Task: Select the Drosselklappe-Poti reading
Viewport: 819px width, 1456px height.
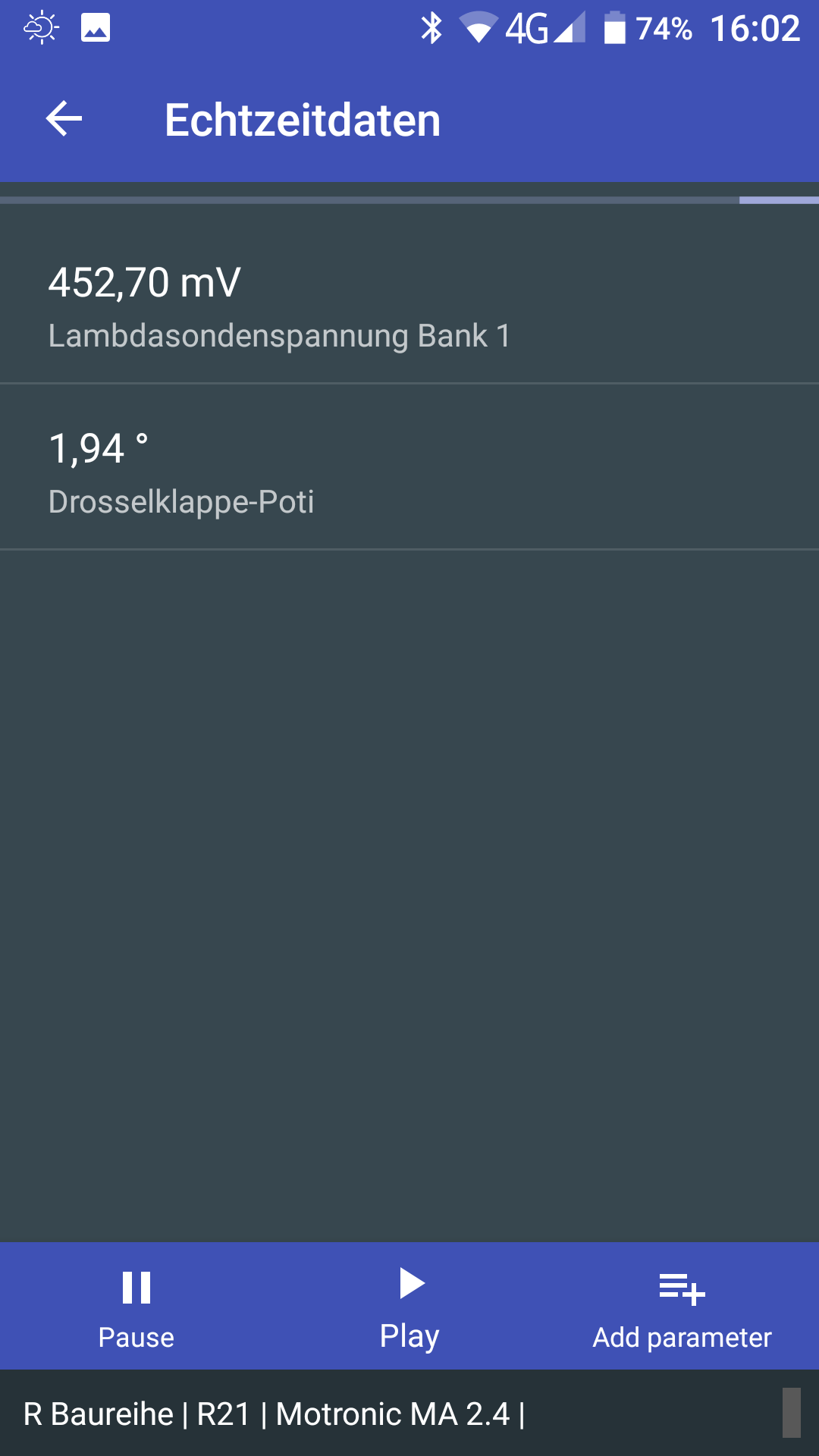Action: 409,467
